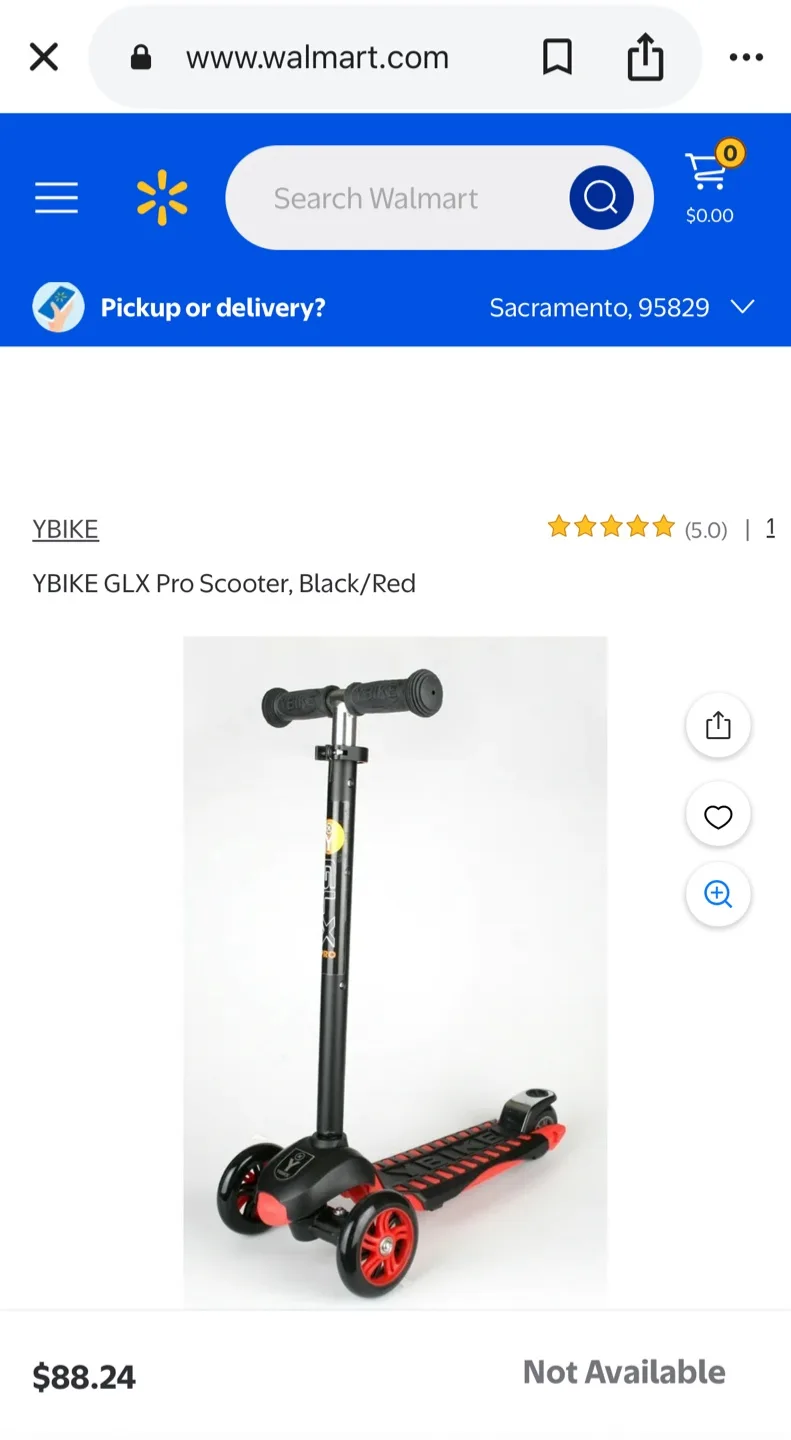Open the hamburger navigation menu
Image resolution: width=791 pixels, height=1440 pixels.
[56, 197]
